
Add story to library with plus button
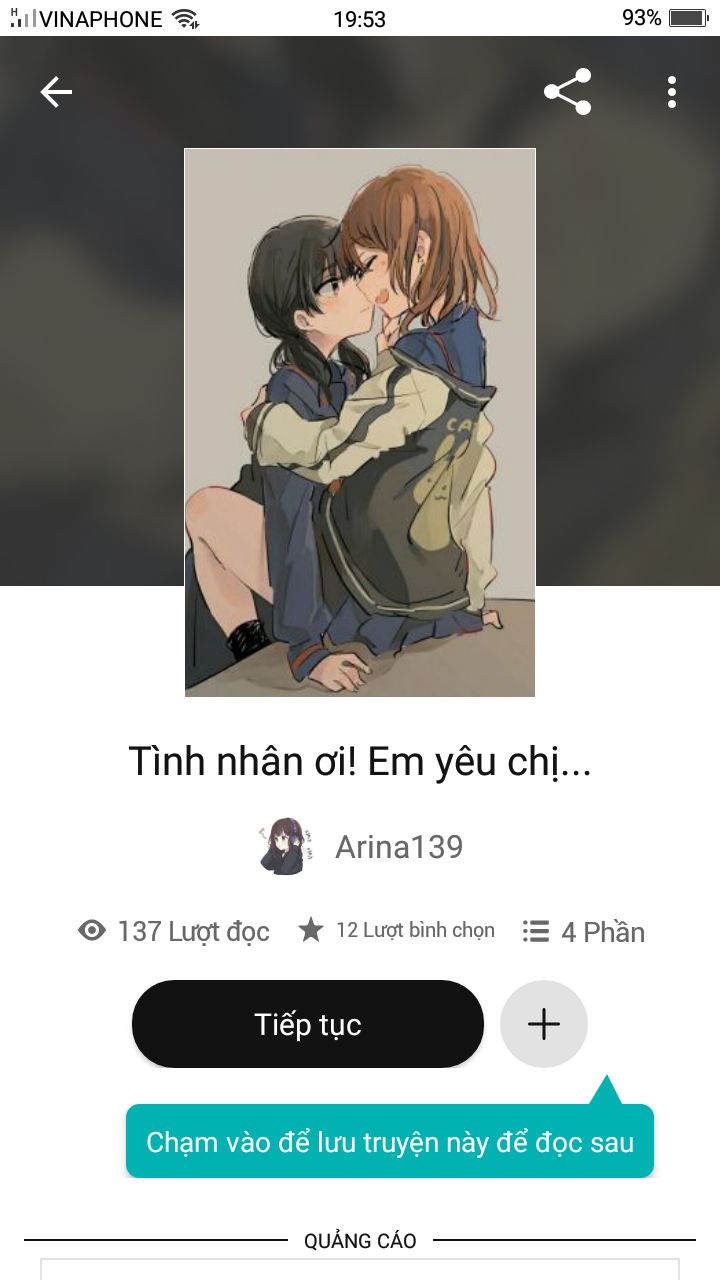(544, 1024)
